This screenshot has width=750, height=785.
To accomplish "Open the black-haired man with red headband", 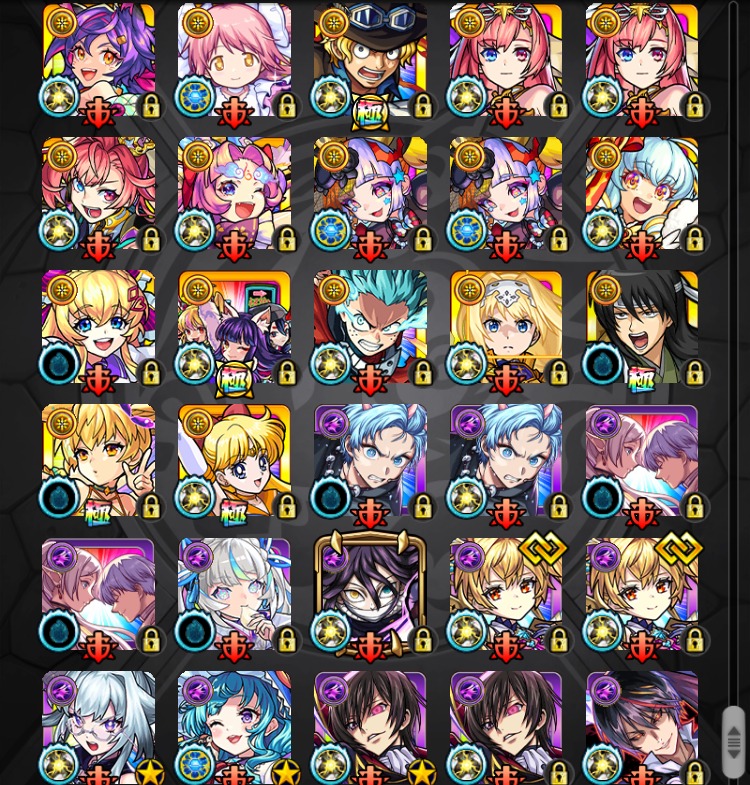I will click(x=643, y=728).
